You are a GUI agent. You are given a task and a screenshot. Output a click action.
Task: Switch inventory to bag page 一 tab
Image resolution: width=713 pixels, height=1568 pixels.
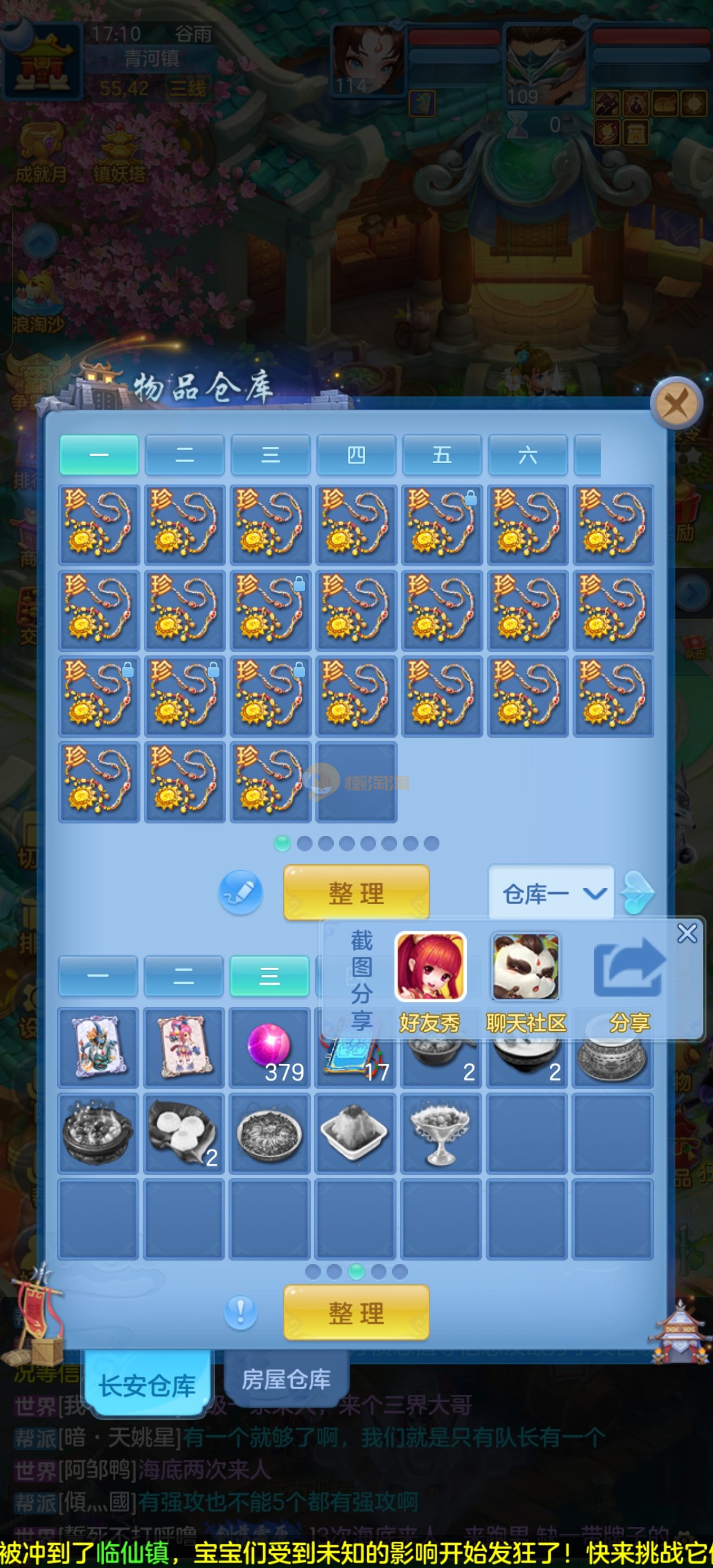(x=98, y=976)
